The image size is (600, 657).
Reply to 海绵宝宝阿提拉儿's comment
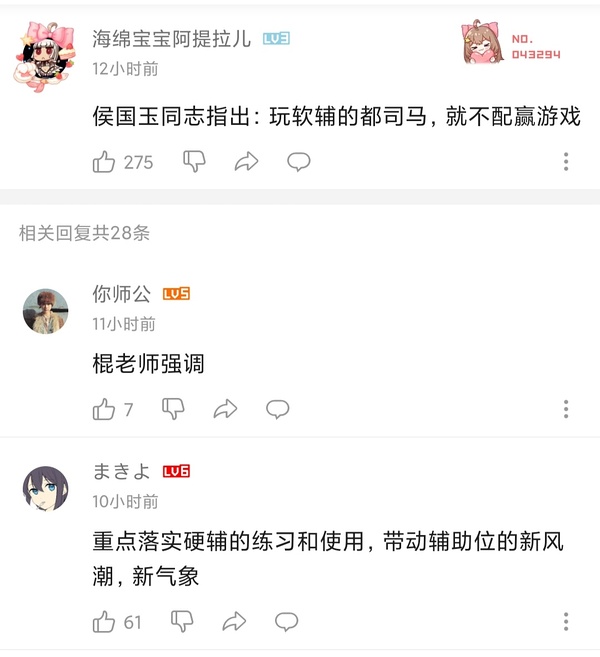click(298, 162)
